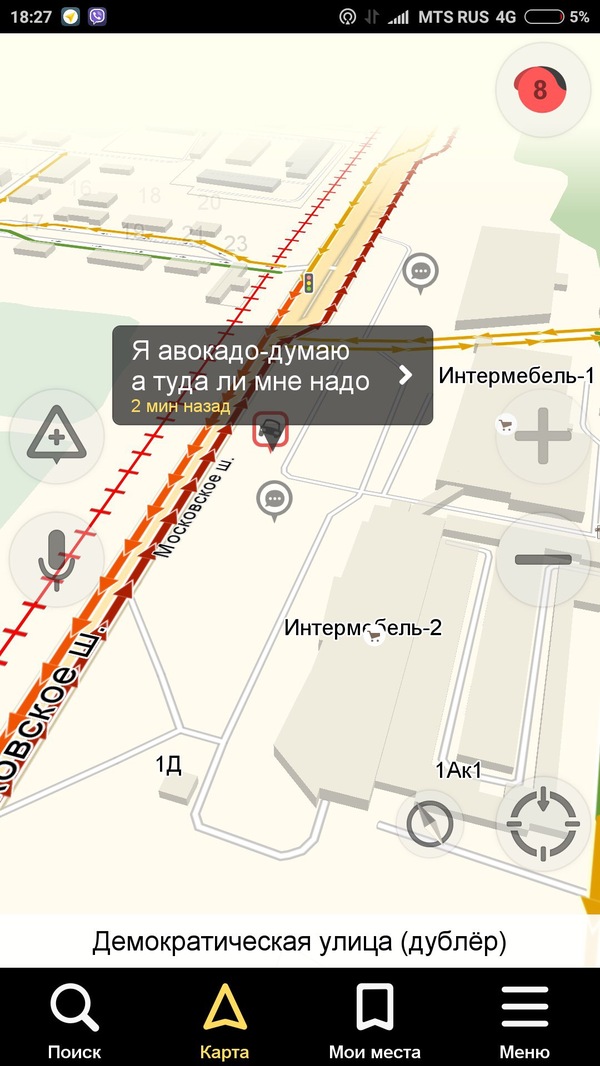Tap the traffic light marker on the road
Image resolution: width=600 pixels, height=1066 pixels.
click(310, 283)
